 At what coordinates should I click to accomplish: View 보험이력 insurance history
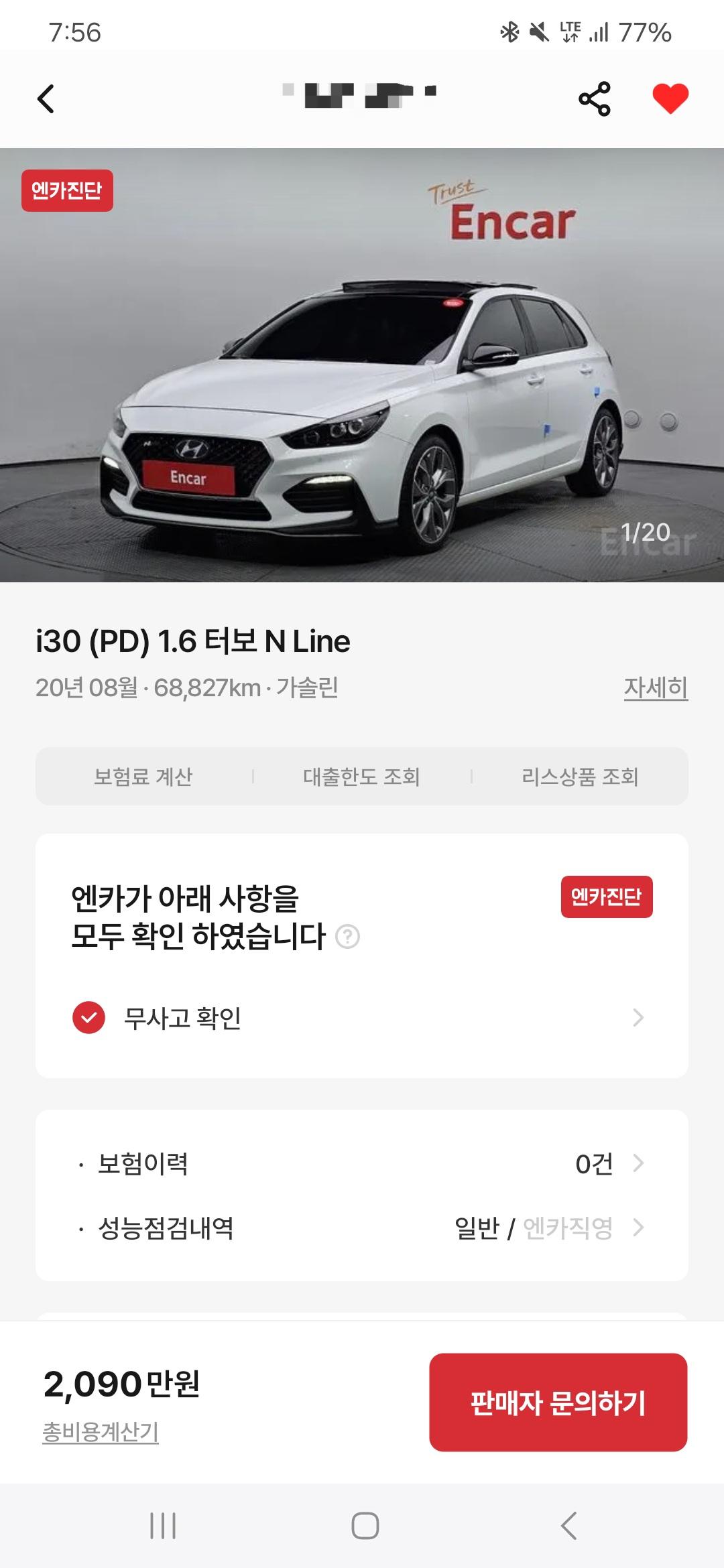pos(362,1164)
